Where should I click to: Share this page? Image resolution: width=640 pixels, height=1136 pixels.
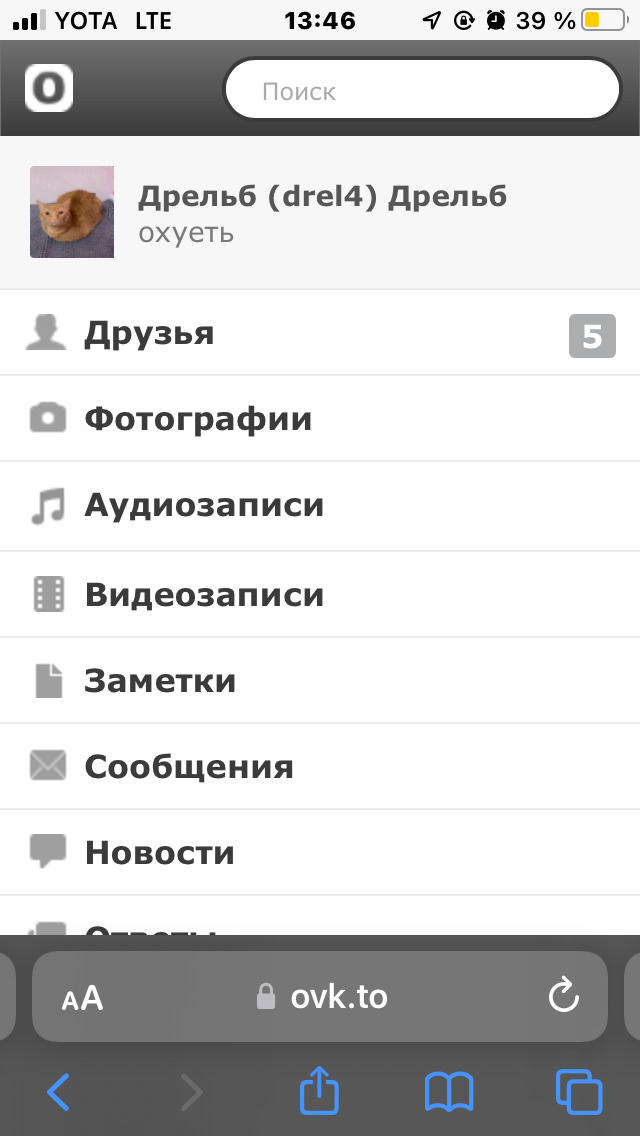[x=320, y=1091]
